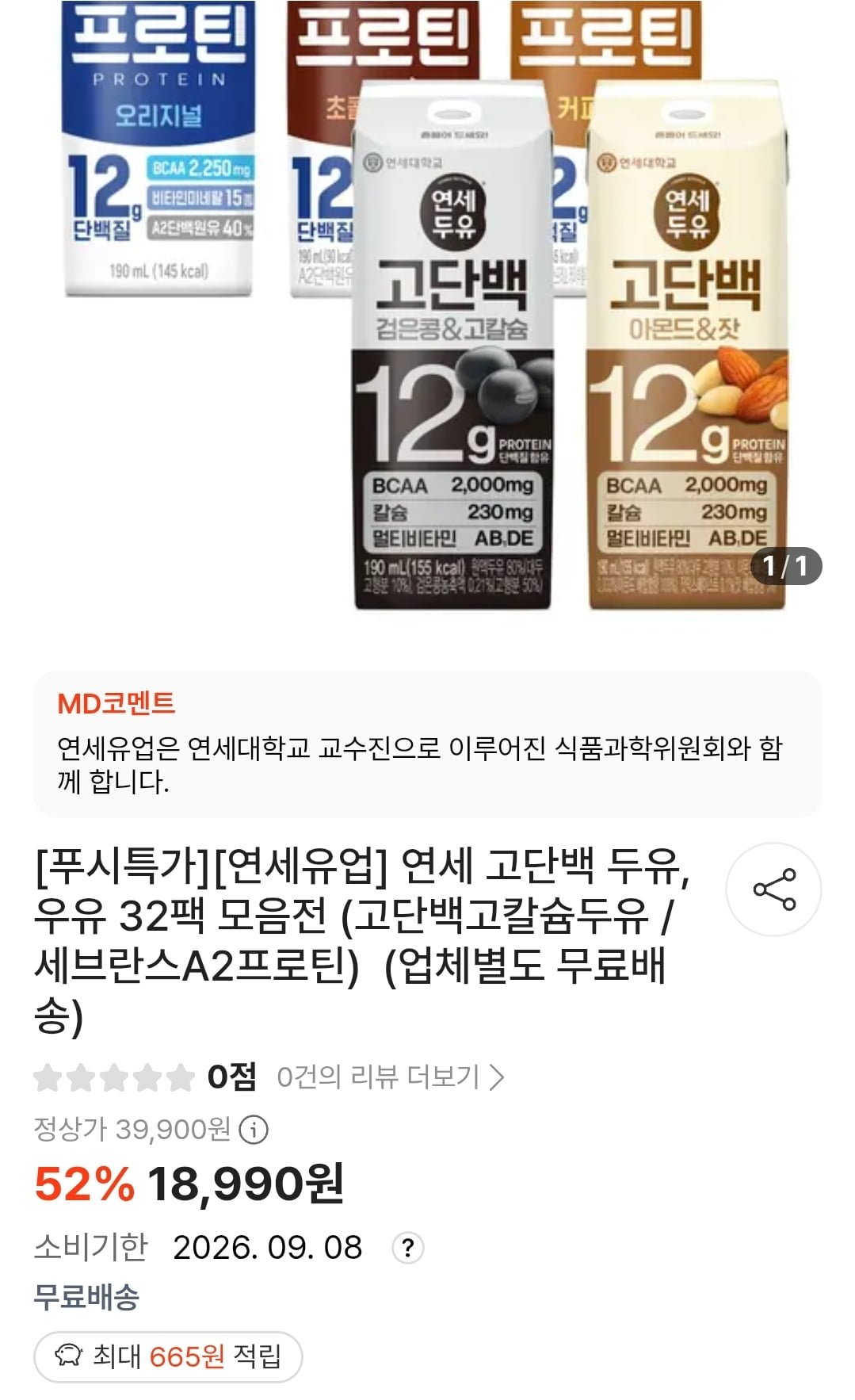Tap 최대 665원 적립 chip
This screenshot has width=855, height=1400.
pos(168,1356)
